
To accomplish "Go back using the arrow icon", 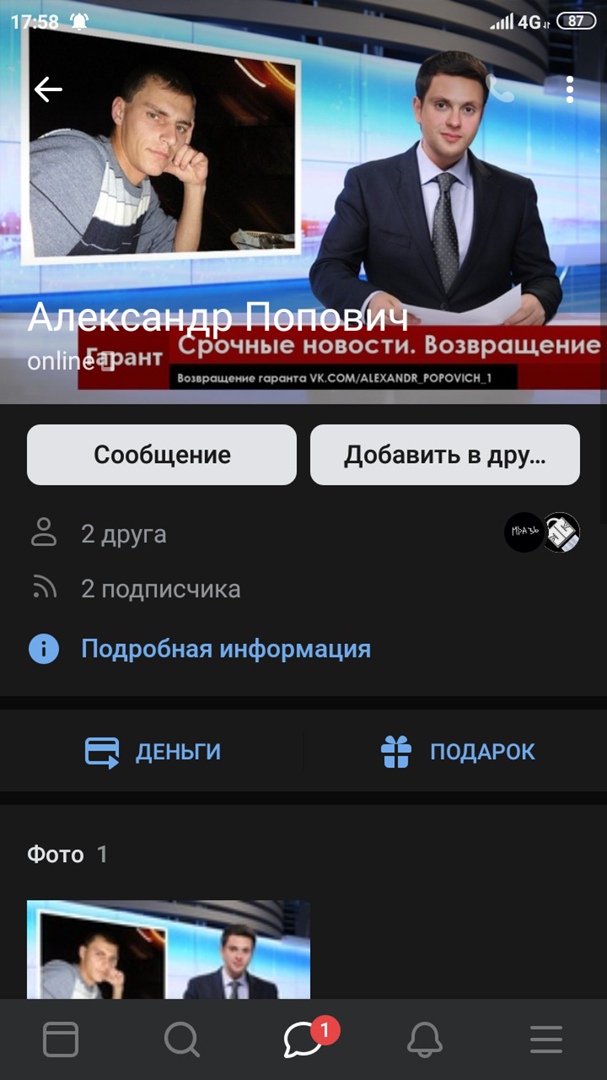I will (x=47, y=90).
